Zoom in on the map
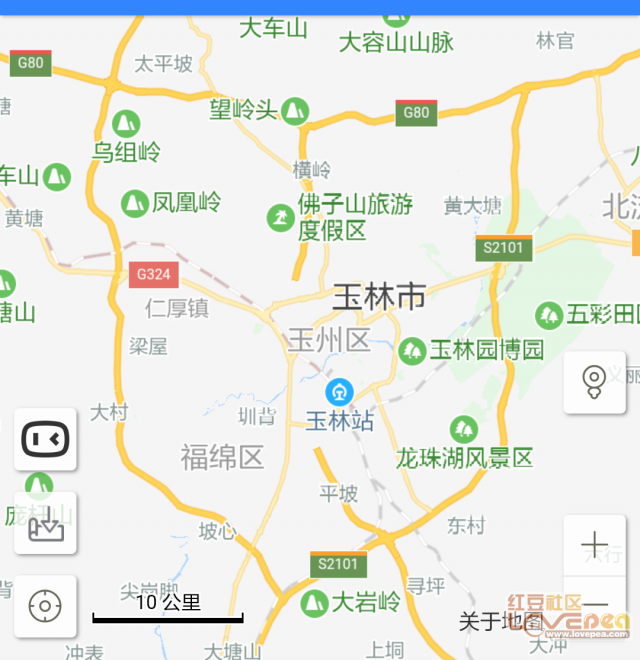Image resolution: width=640 pixels, height=660 pixels. 594,545
